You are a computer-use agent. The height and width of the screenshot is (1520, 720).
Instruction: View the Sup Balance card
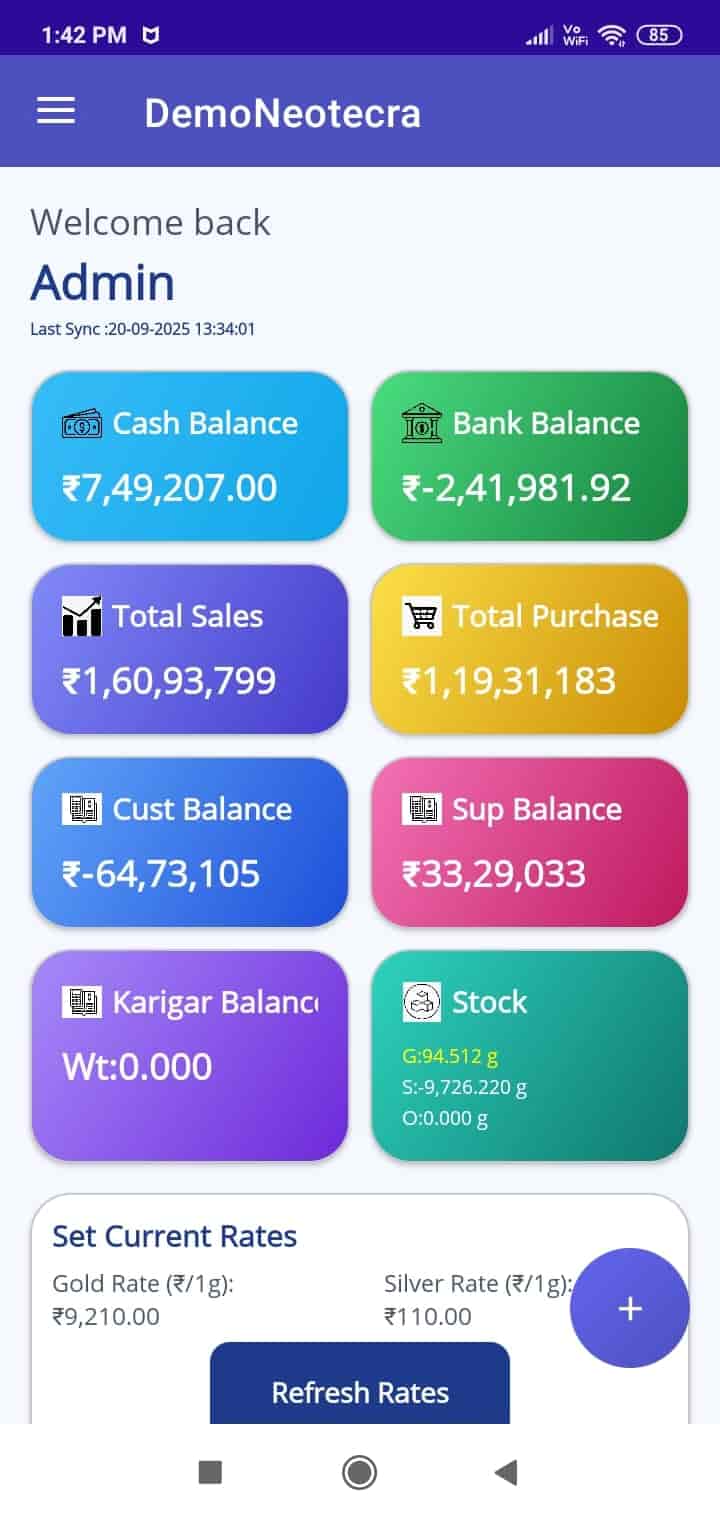(x=530, y=842)
